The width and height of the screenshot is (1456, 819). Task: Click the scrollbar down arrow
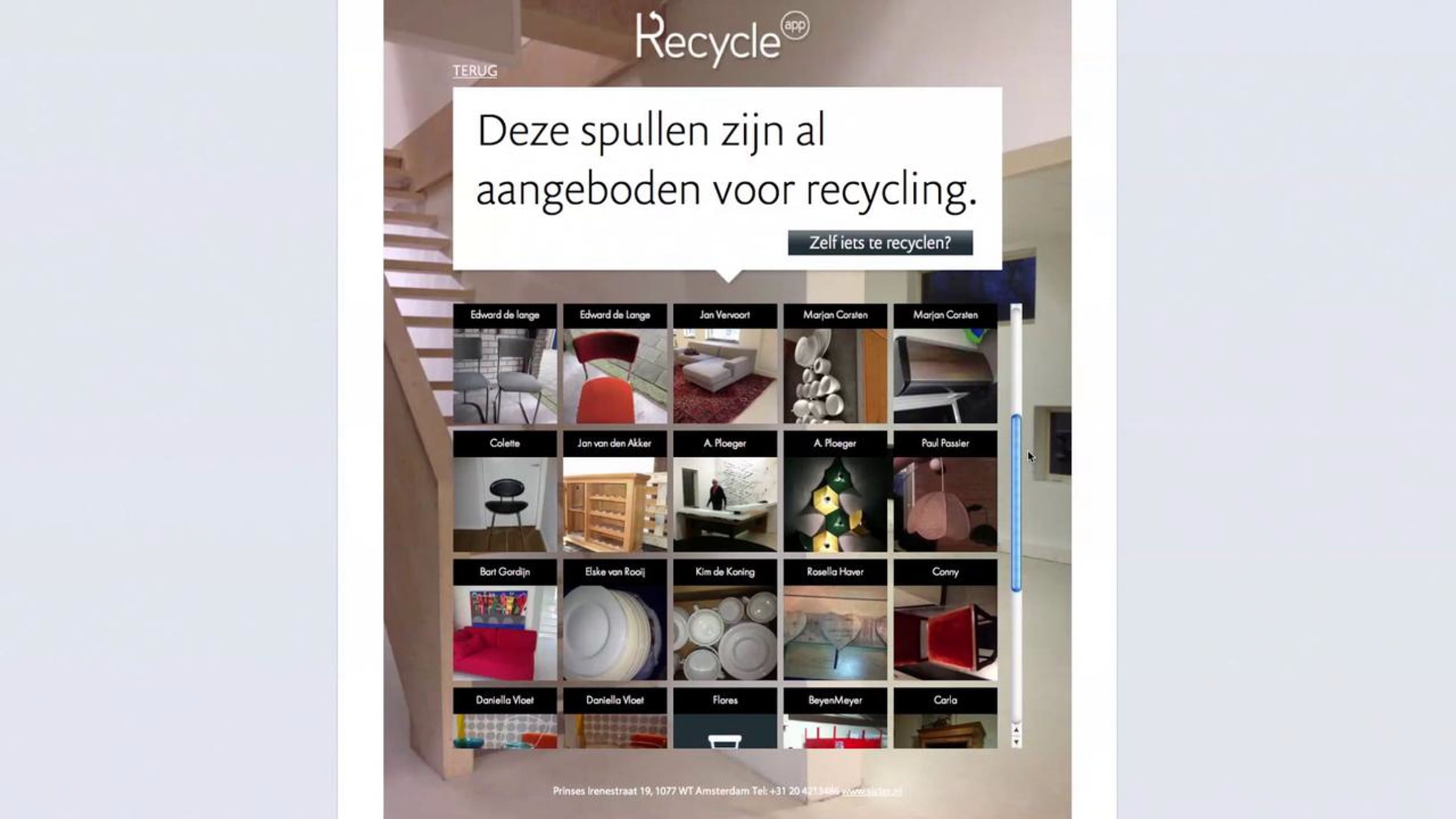pyautogui.click(x=1016, y=742)
